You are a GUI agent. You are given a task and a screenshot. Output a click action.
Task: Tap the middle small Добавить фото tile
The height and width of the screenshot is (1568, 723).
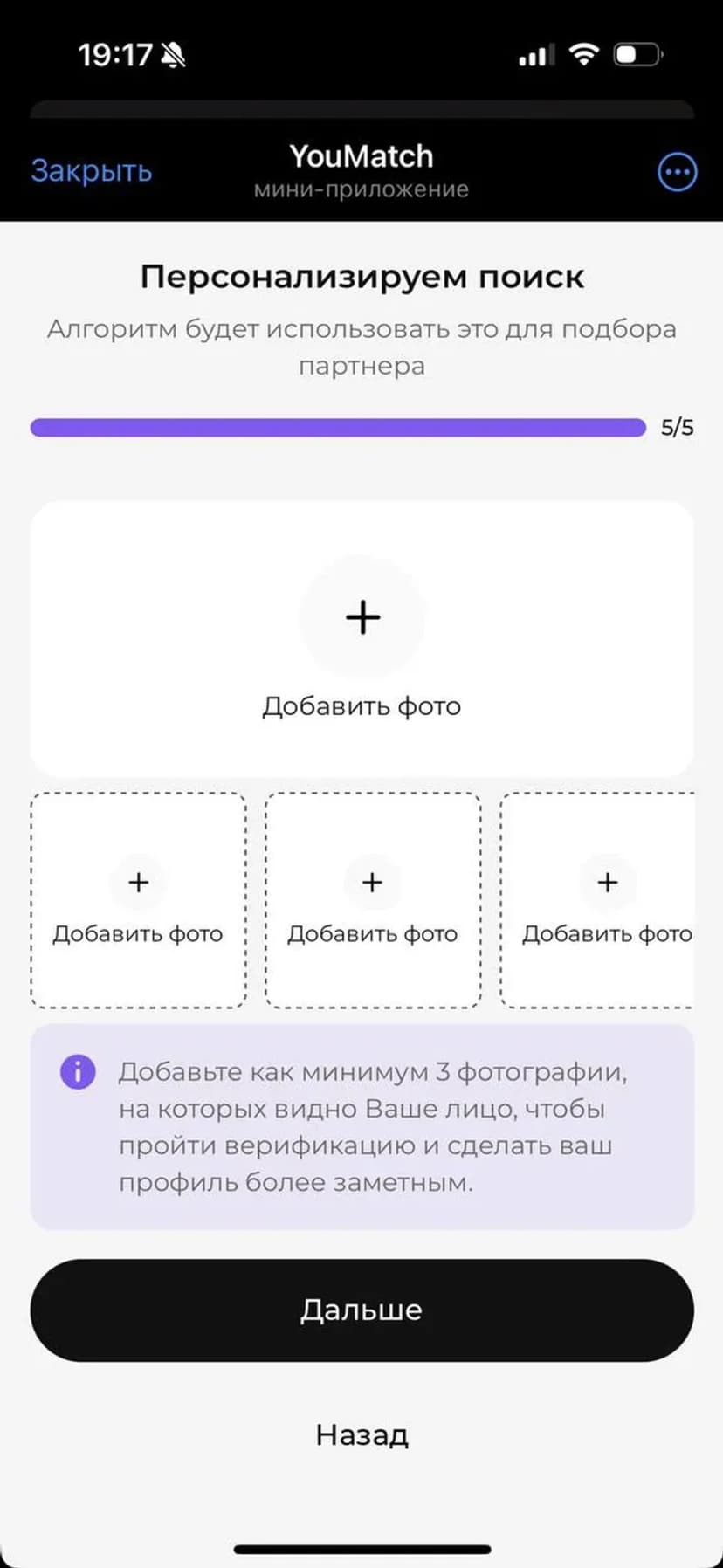click(373, 901)
